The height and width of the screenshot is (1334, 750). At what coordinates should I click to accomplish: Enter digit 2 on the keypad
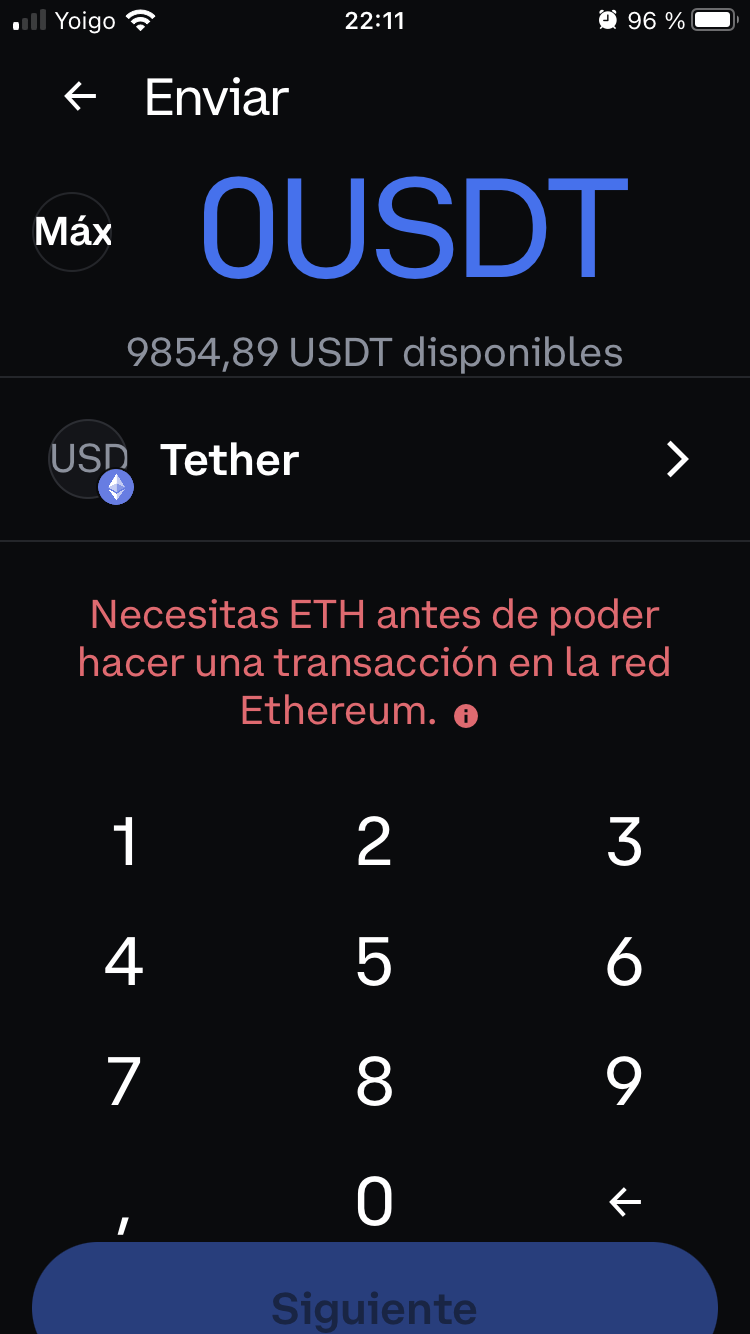click(x=374, y=842)
